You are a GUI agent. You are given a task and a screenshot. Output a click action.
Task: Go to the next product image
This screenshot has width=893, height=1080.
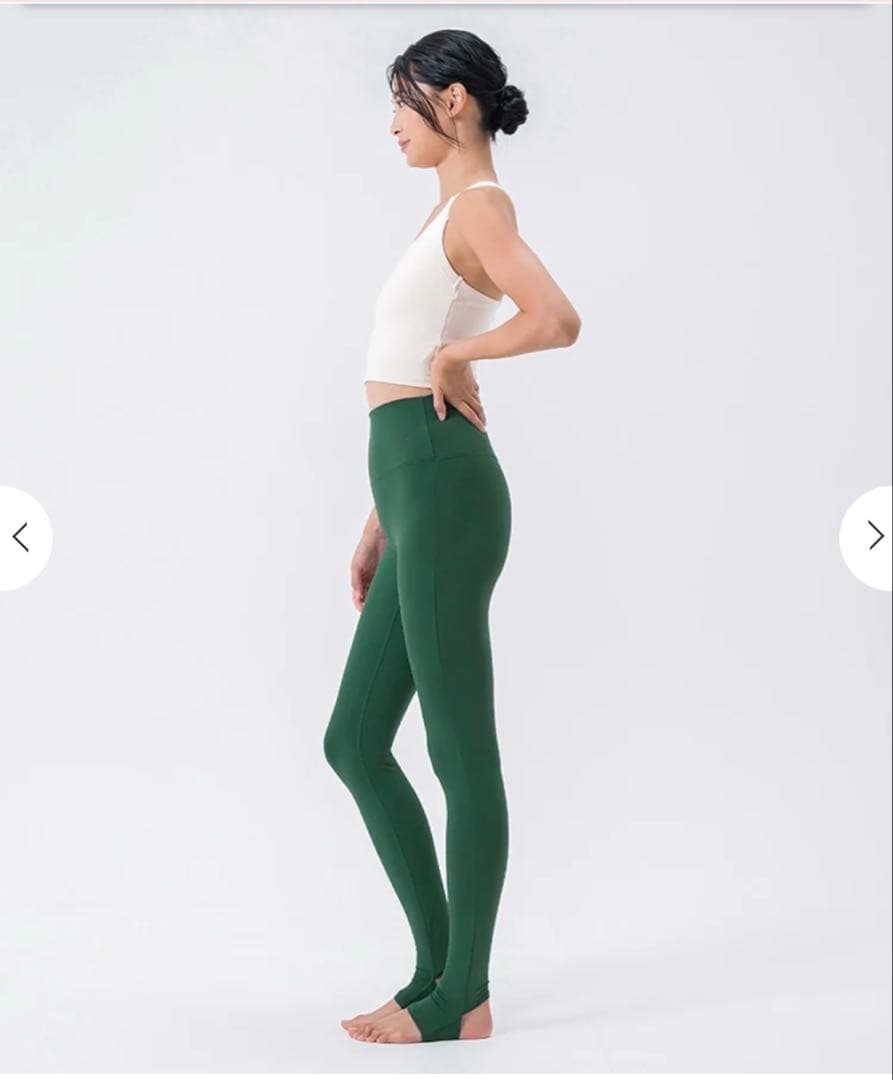point(872,537)
